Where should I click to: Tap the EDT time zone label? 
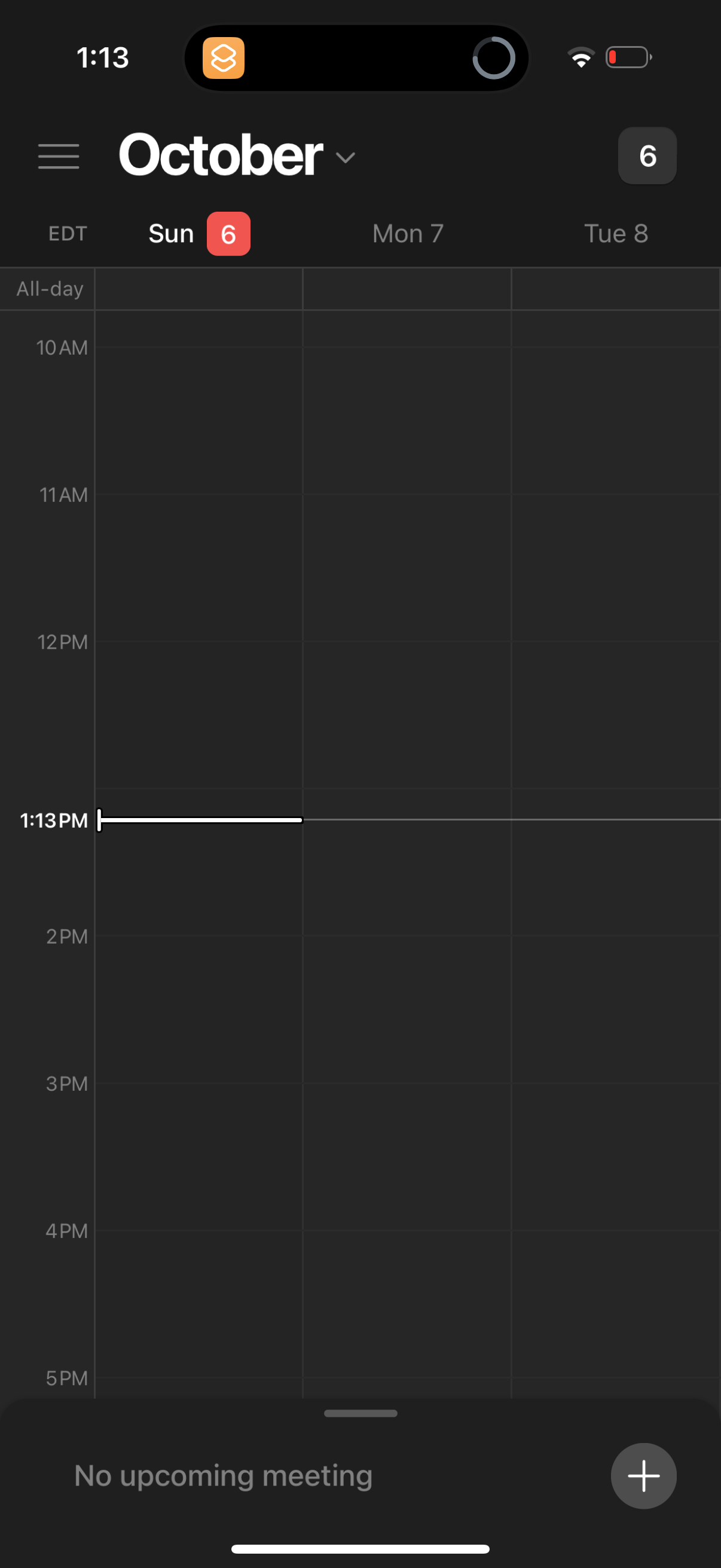pyautogui.click(x=68, y=234)
